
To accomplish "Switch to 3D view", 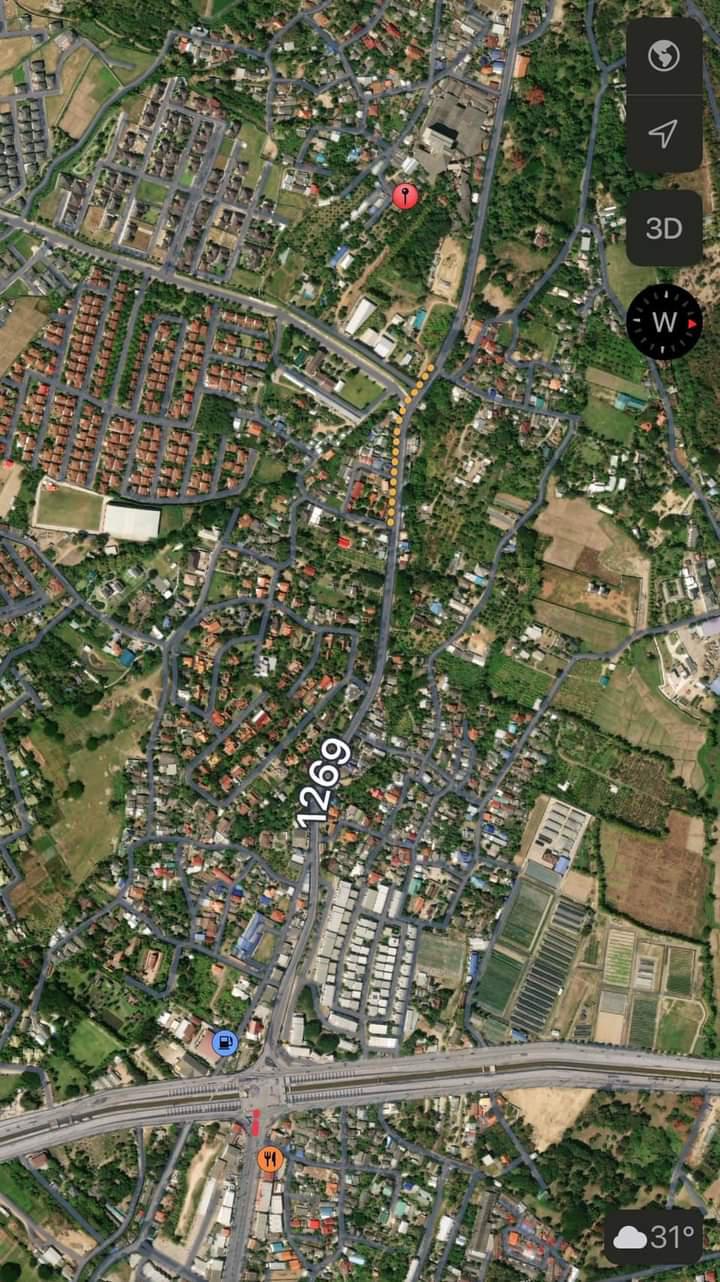I will point(664,228).
